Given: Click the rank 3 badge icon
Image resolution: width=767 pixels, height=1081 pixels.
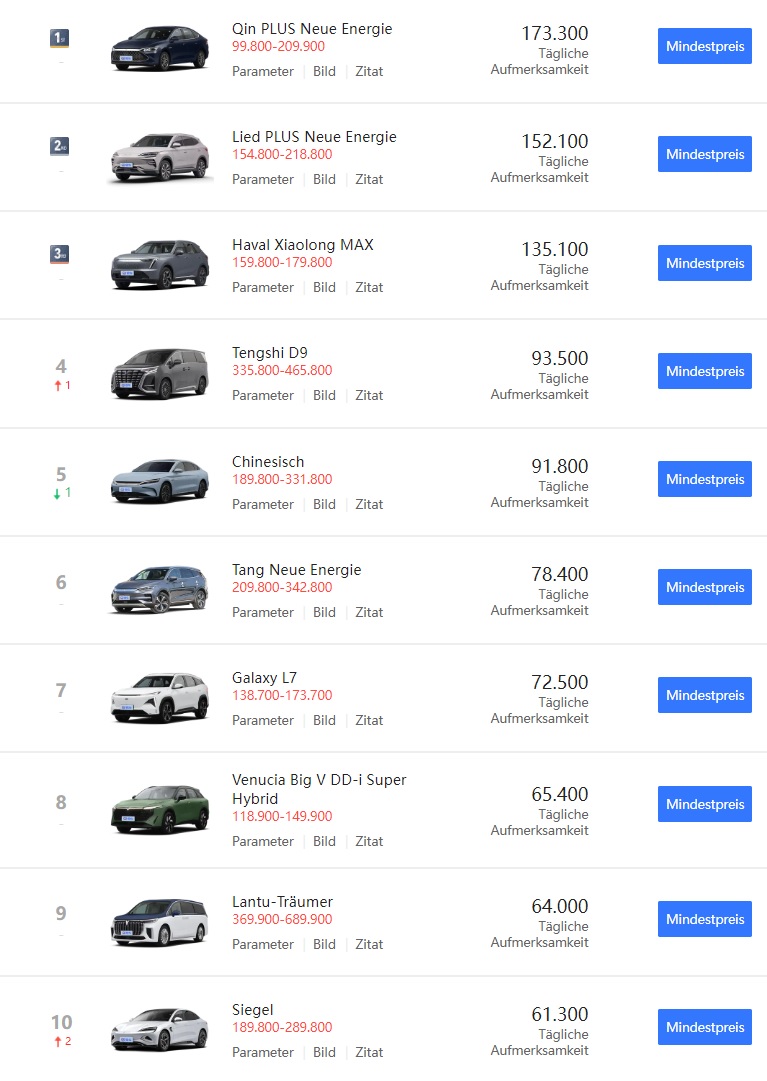Looking at the screenshot, I should [x=62, y=254].
